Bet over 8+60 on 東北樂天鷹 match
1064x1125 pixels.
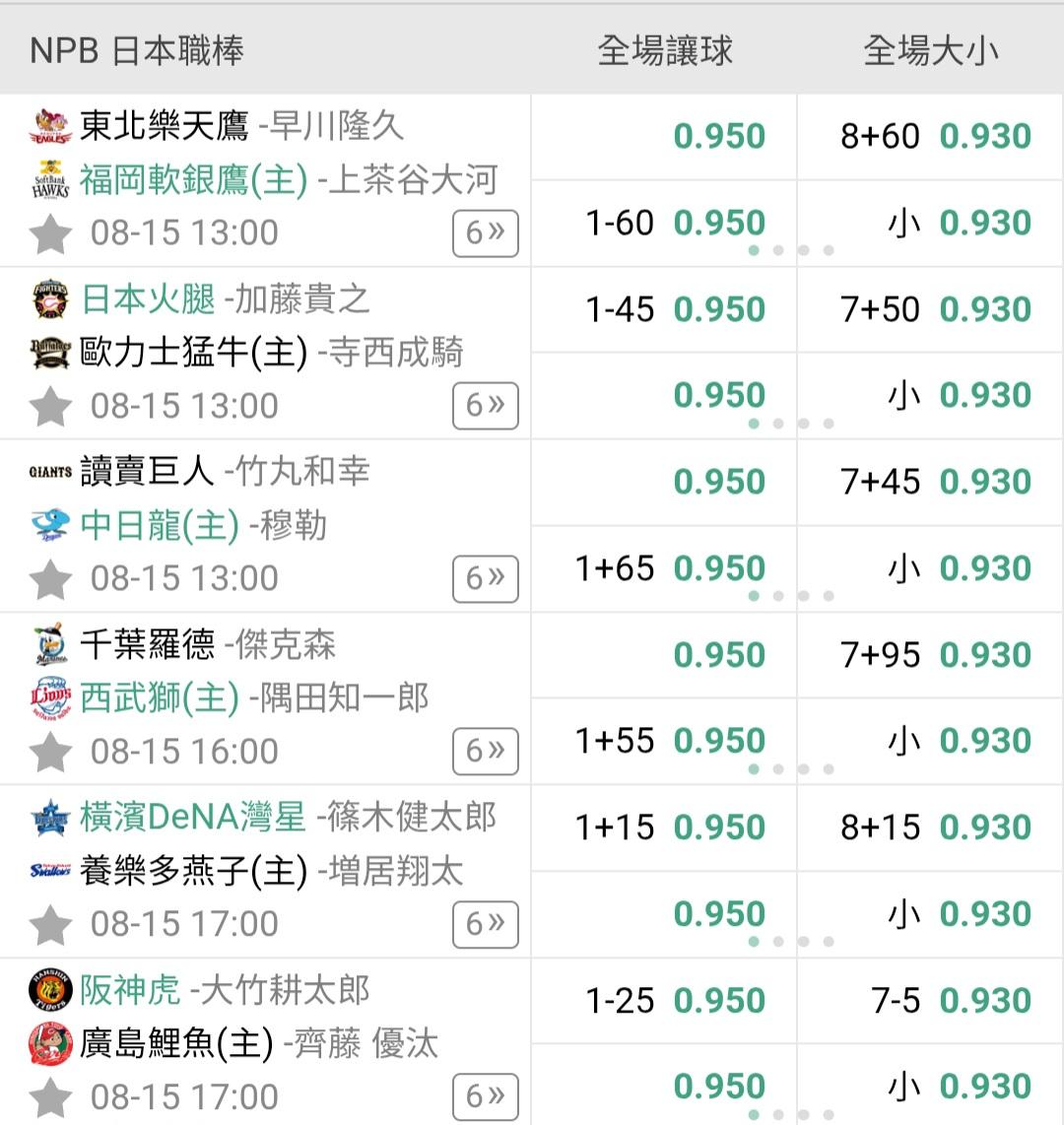click(930, 136)
